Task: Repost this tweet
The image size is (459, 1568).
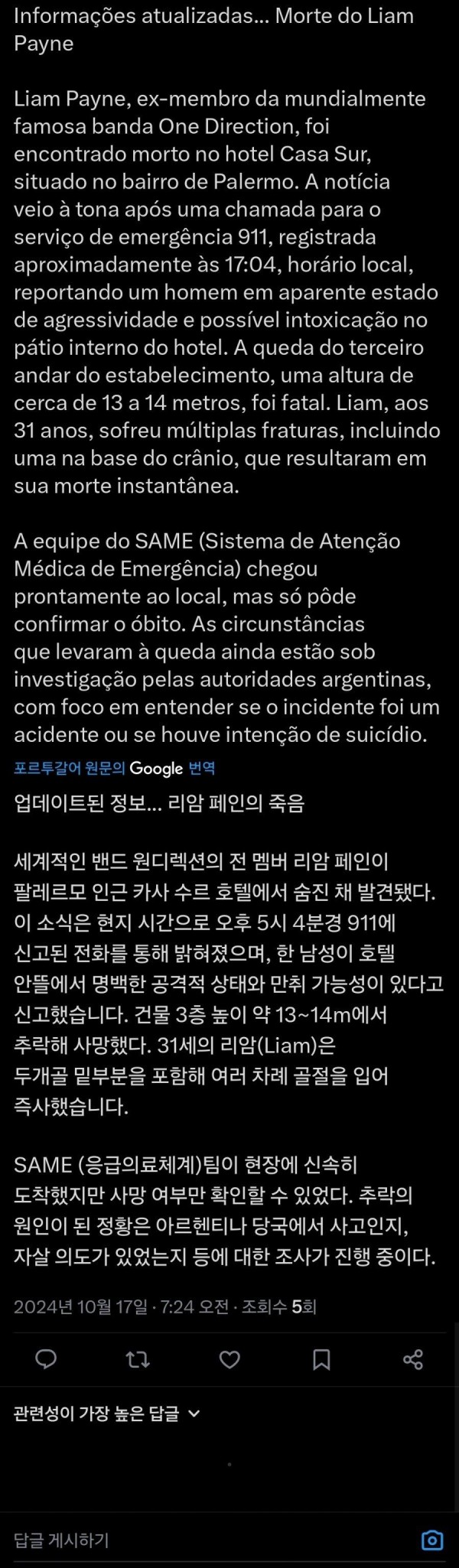Action: click(x=138, y=1358)
